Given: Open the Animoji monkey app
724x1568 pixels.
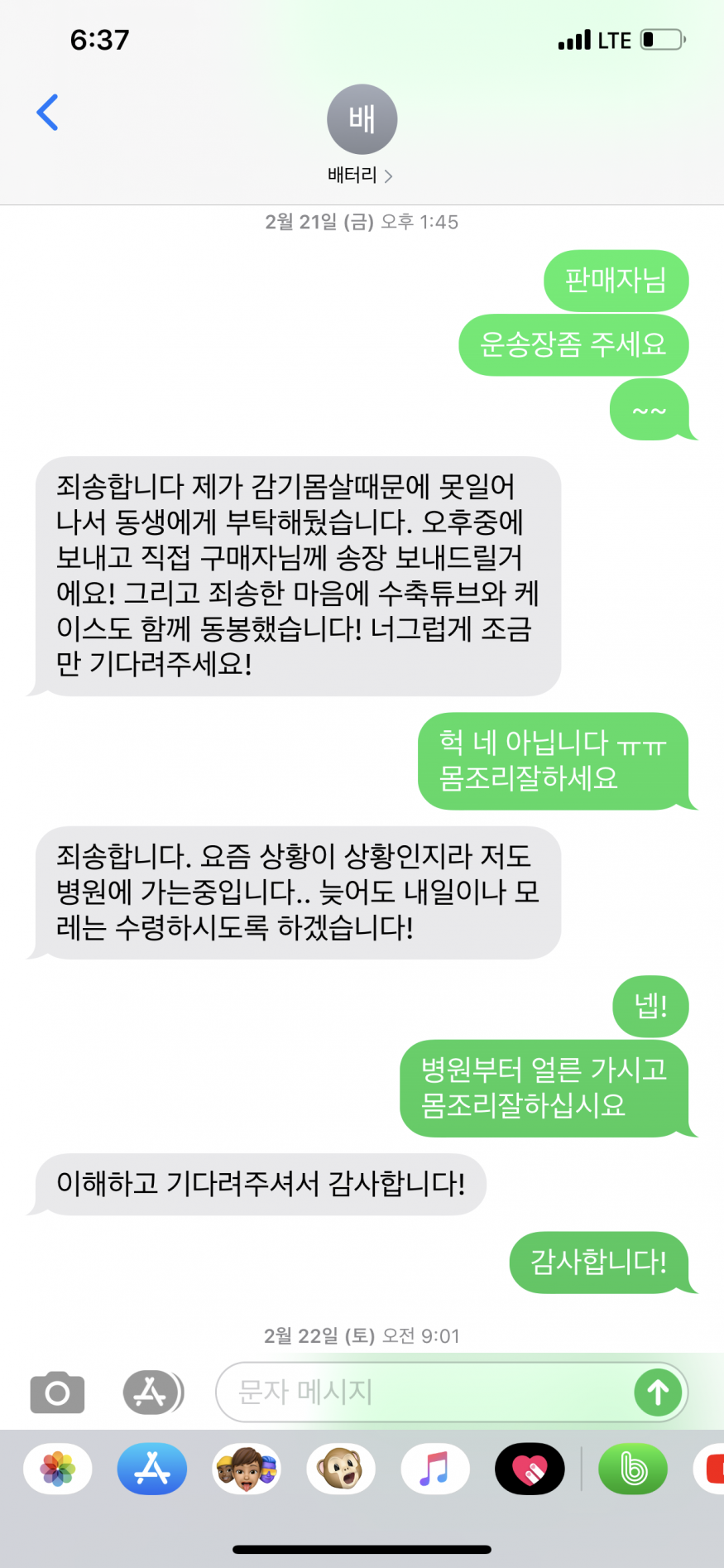Looking at the screenshot, I should click(341, 1469).
